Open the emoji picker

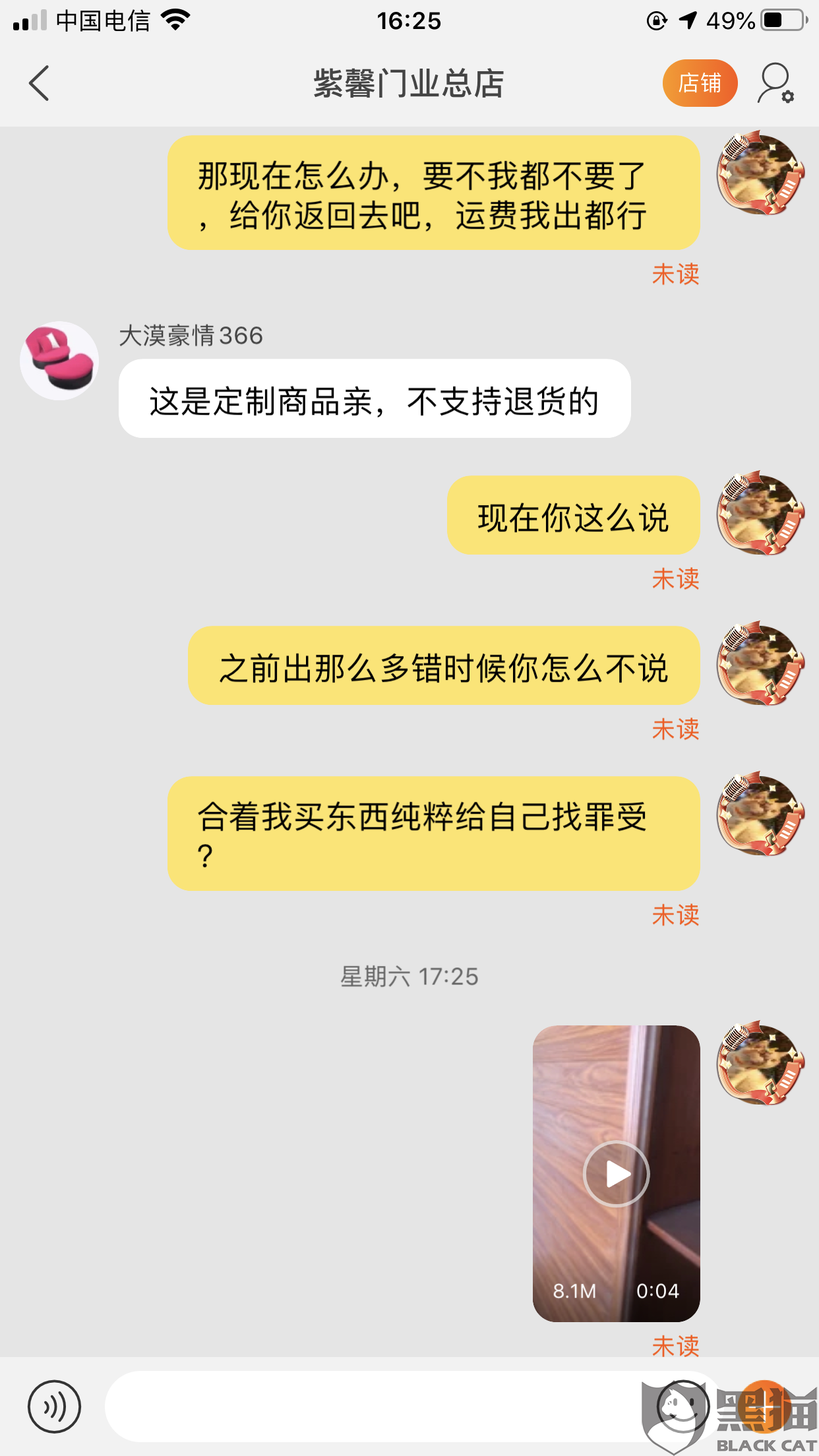click(683, 1407)
